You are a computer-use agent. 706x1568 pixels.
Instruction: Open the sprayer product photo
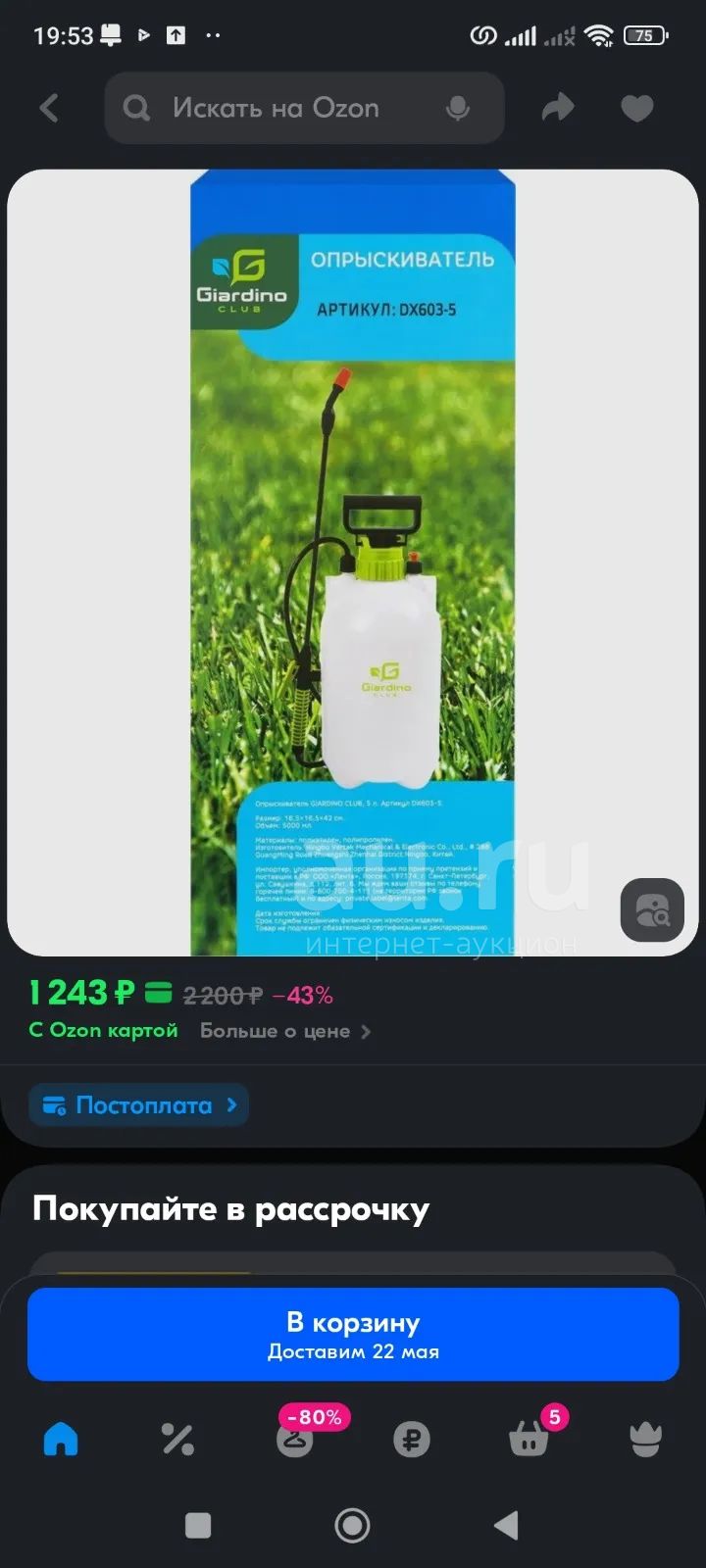[353, 563]
